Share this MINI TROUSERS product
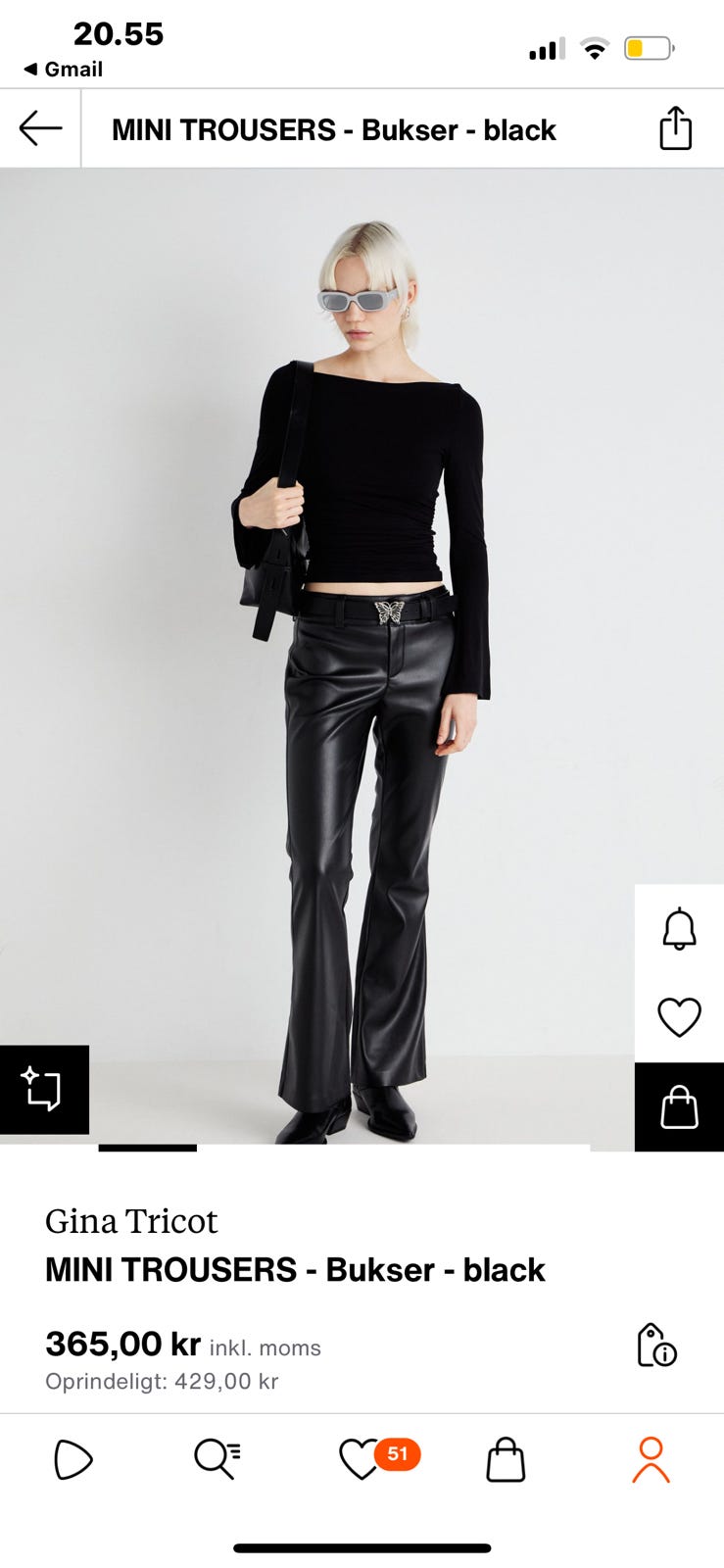 tap(675, 128)
